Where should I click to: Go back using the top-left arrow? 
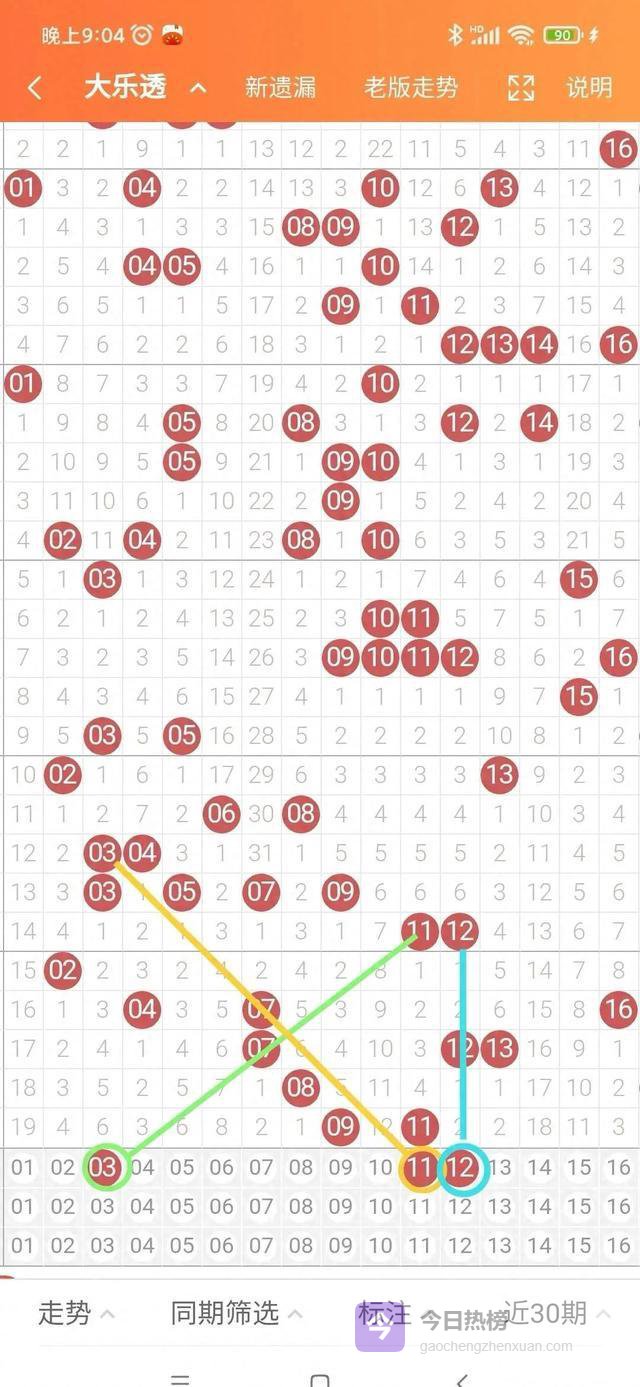[34, 88]
